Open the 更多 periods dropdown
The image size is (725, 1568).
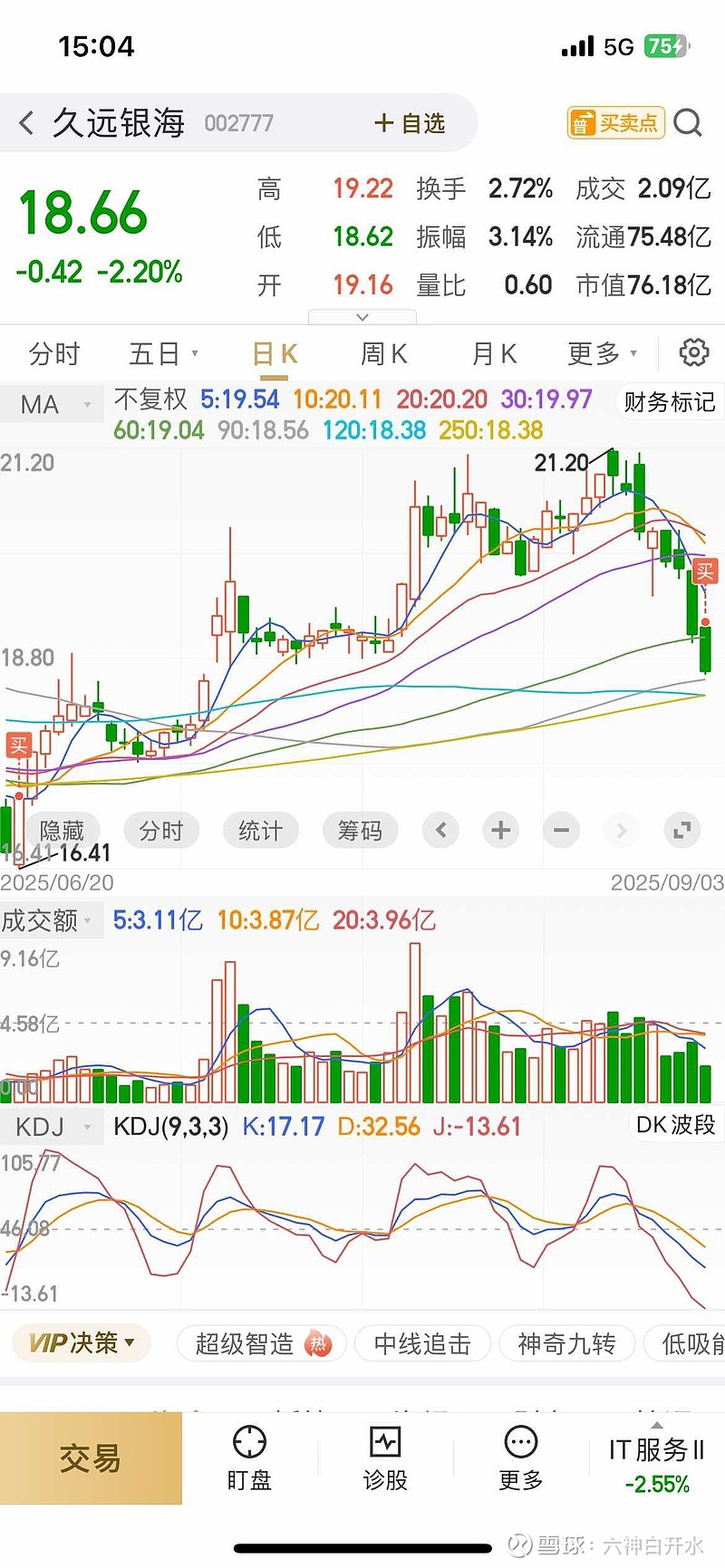602,353
